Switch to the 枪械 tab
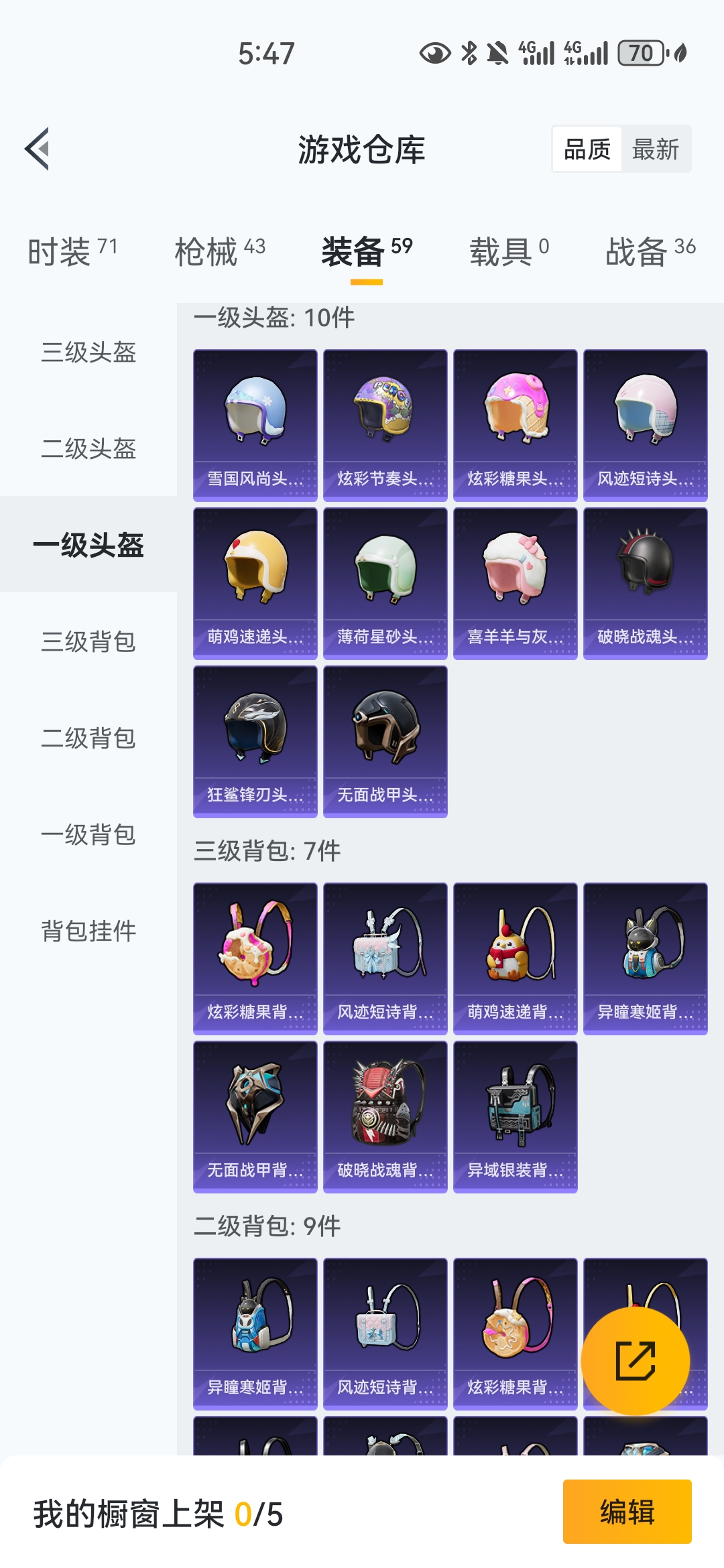 pos(220,252)
